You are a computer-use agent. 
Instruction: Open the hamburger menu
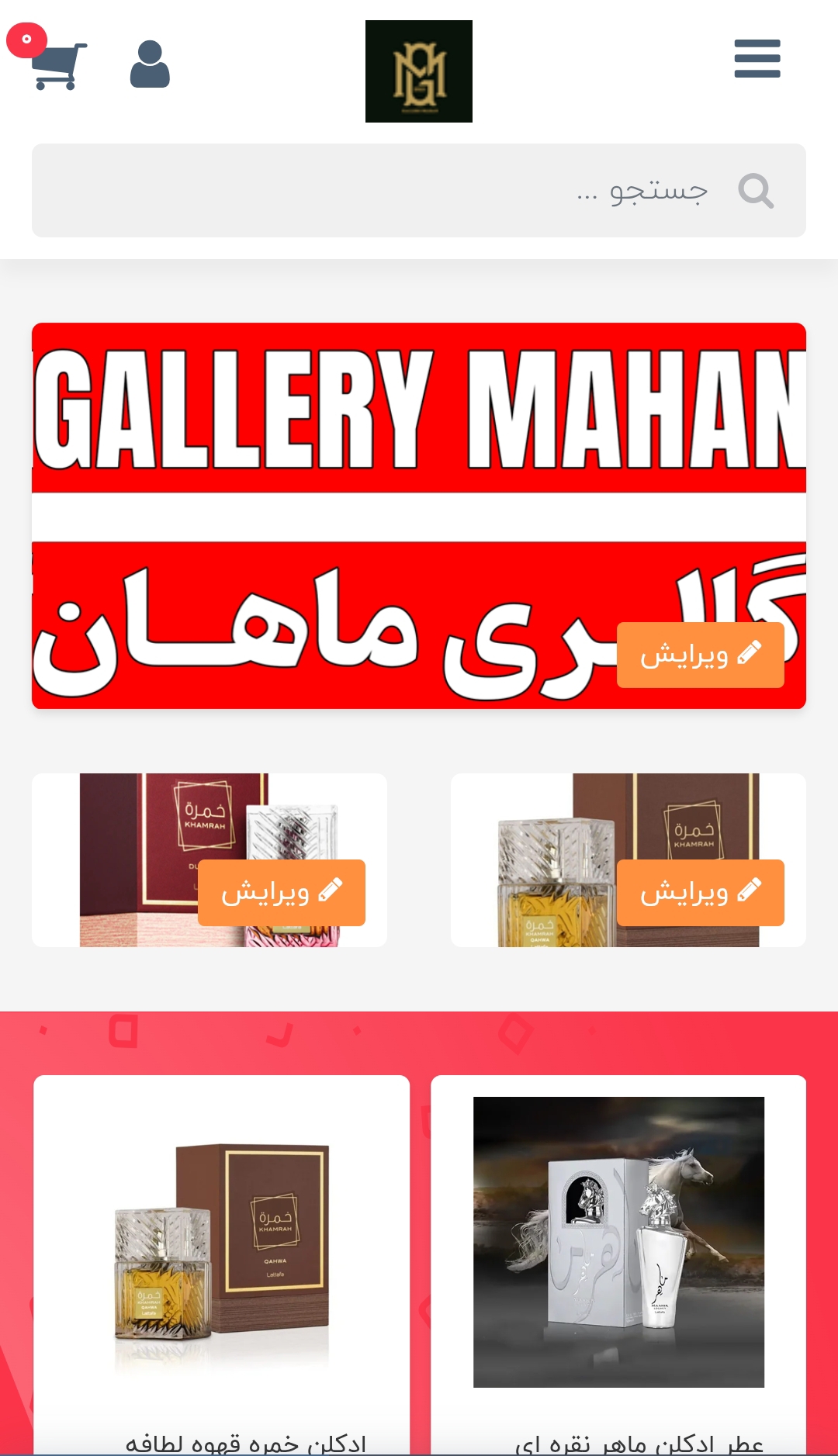point(757,59)
